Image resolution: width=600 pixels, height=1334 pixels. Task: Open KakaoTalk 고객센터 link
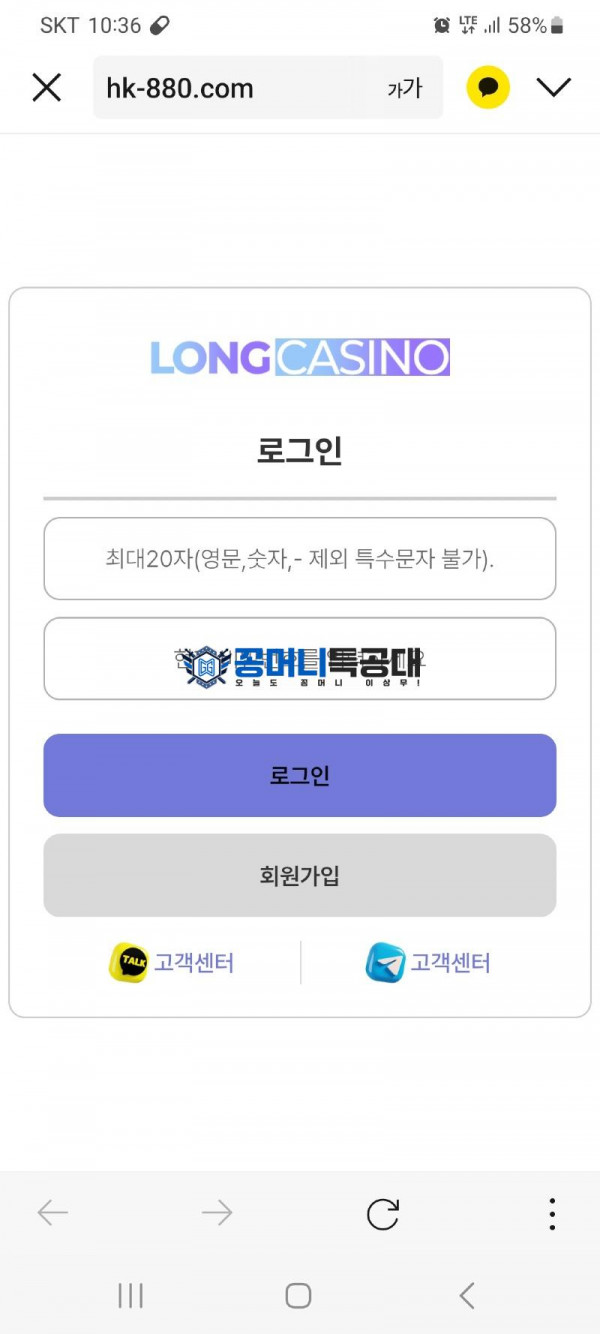[x=171, y=963]
